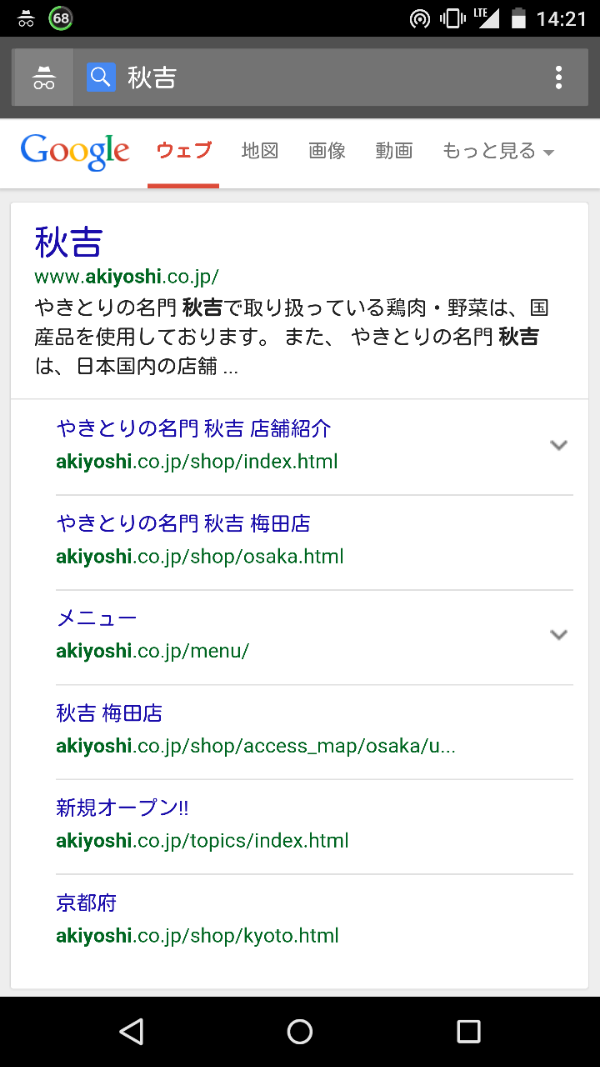This screenshot has height=1067, width=600.
Task: Switch to the 画像 tab
Action: (327, 150)
